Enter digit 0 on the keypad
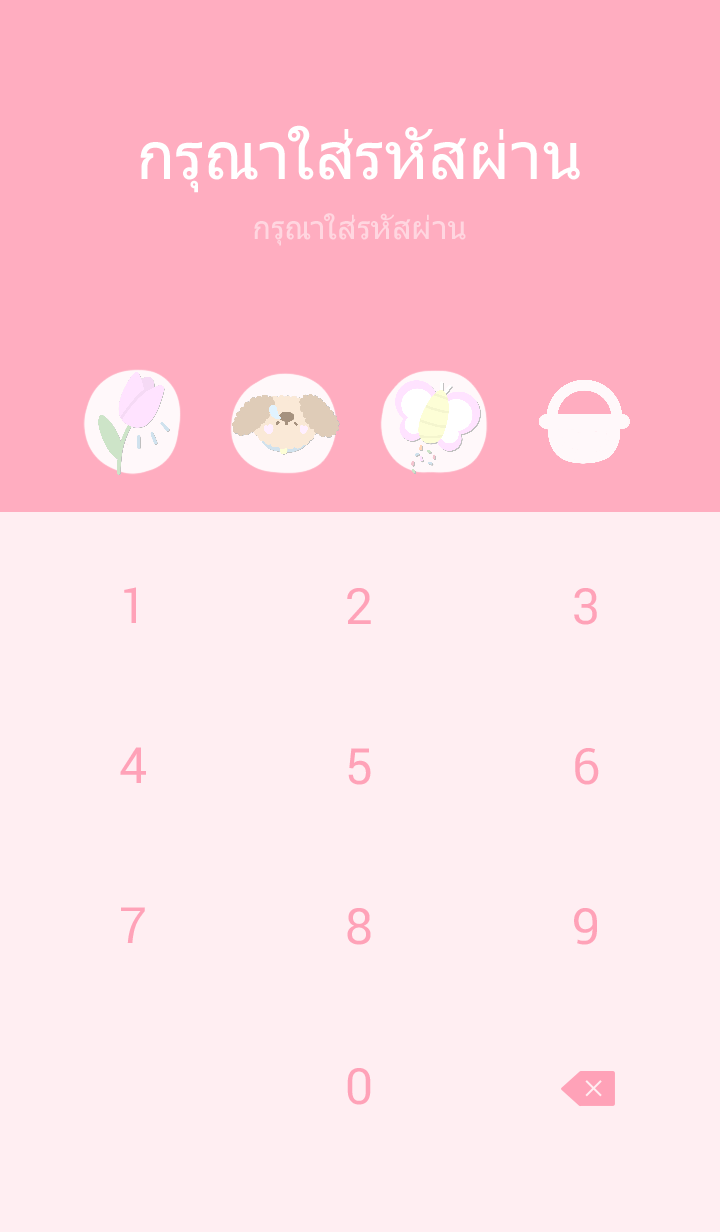Screen dimensions: 720x1232 359,1087
